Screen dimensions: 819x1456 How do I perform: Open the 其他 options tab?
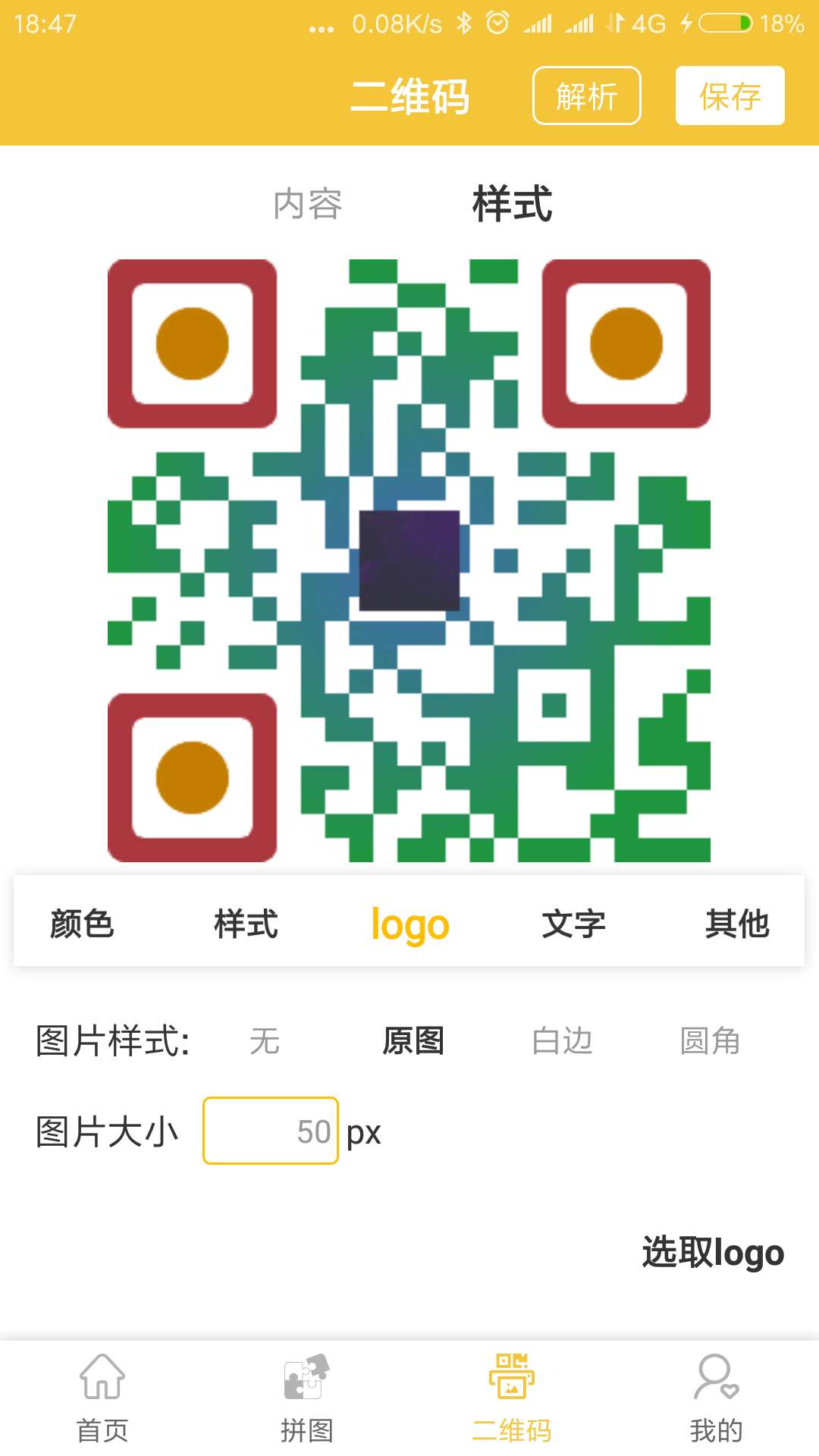click(x=737, y=924)
